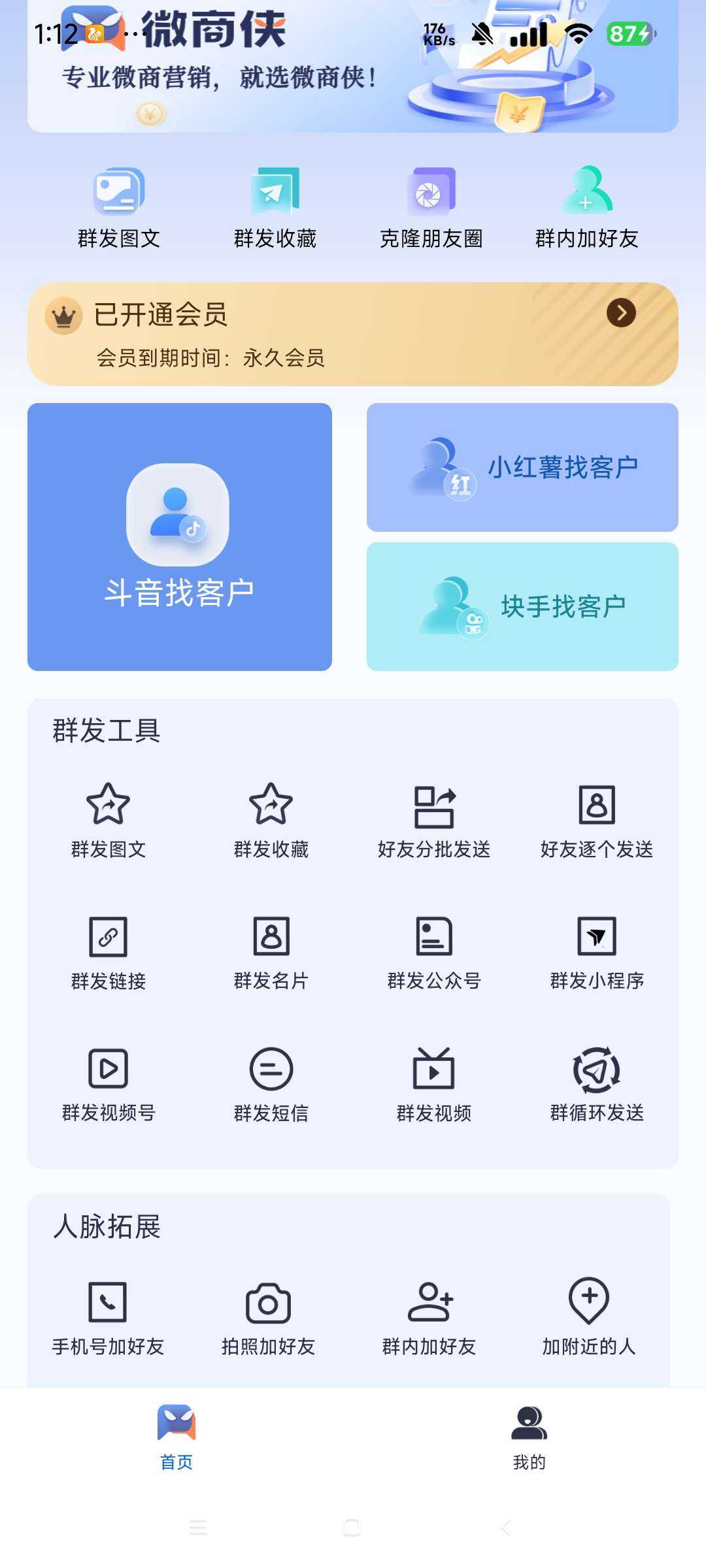Open the 块手找客户 card
706x1568 pixels.
[522, 606]
